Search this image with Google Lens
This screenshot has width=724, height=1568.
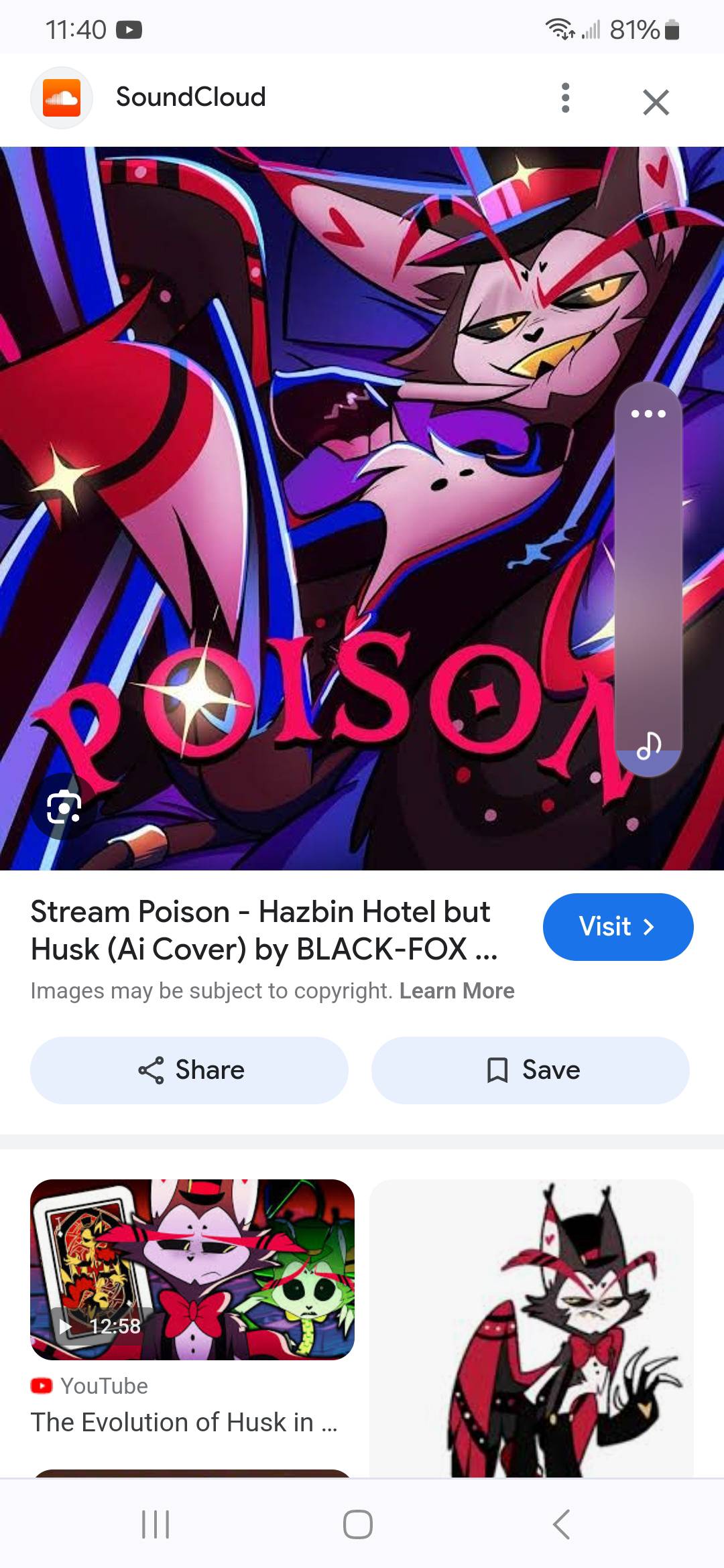[x=64, y=806]
